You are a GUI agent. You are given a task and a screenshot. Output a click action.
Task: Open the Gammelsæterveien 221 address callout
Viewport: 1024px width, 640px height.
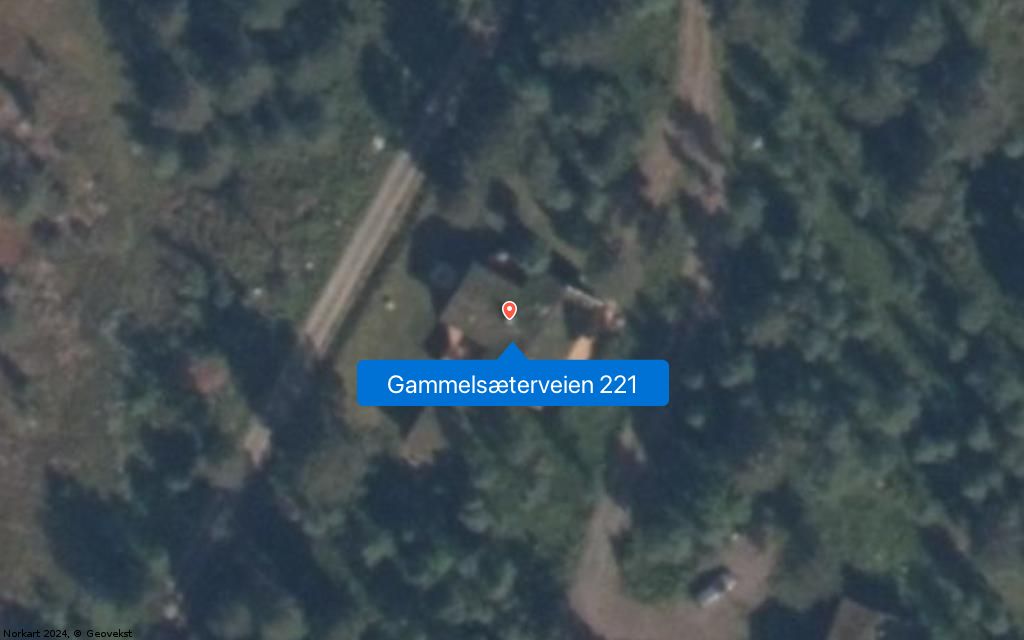512,384
